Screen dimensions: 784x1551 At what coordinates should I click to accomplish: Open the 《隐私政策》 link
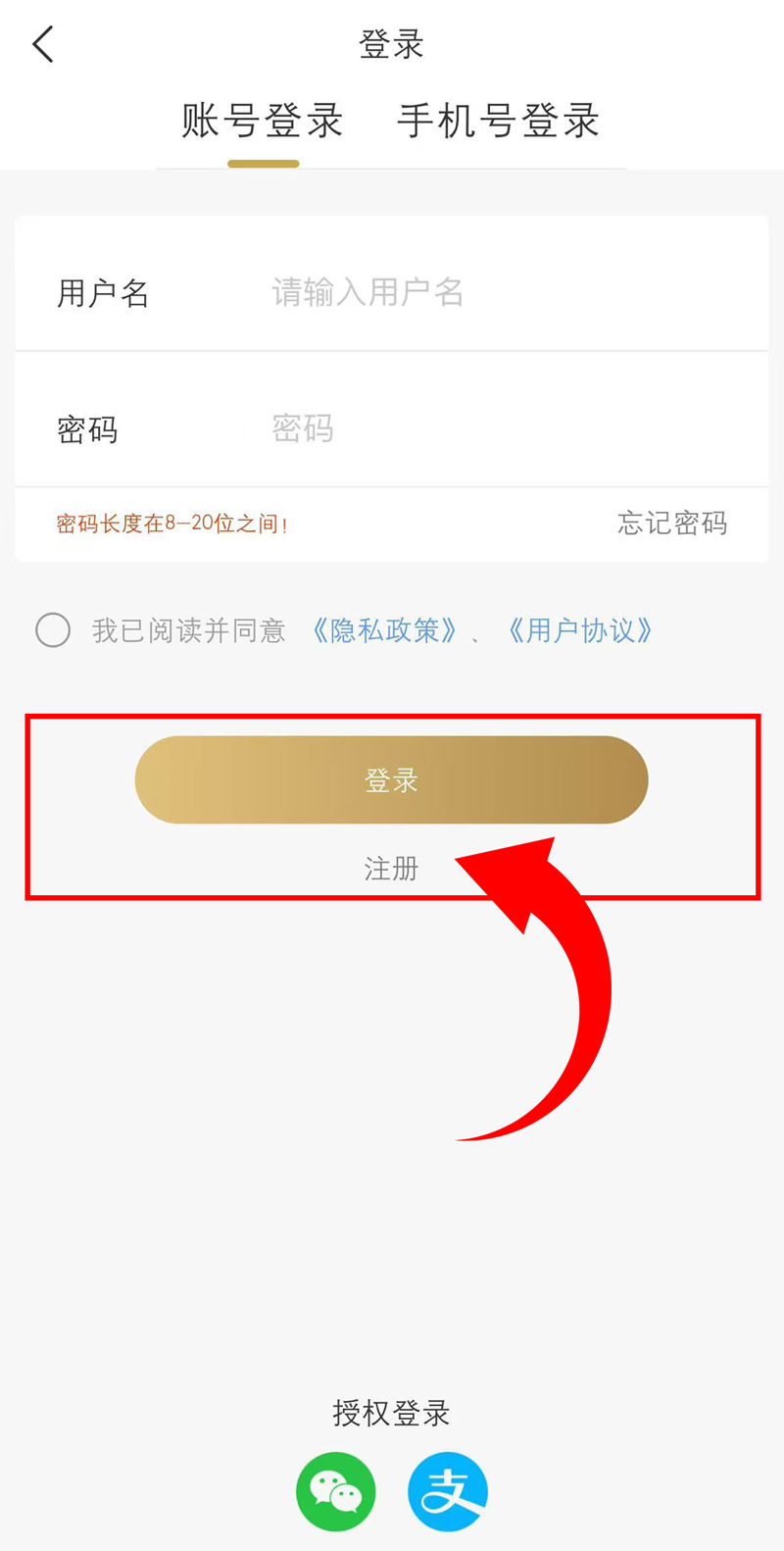tap(384, 630)
